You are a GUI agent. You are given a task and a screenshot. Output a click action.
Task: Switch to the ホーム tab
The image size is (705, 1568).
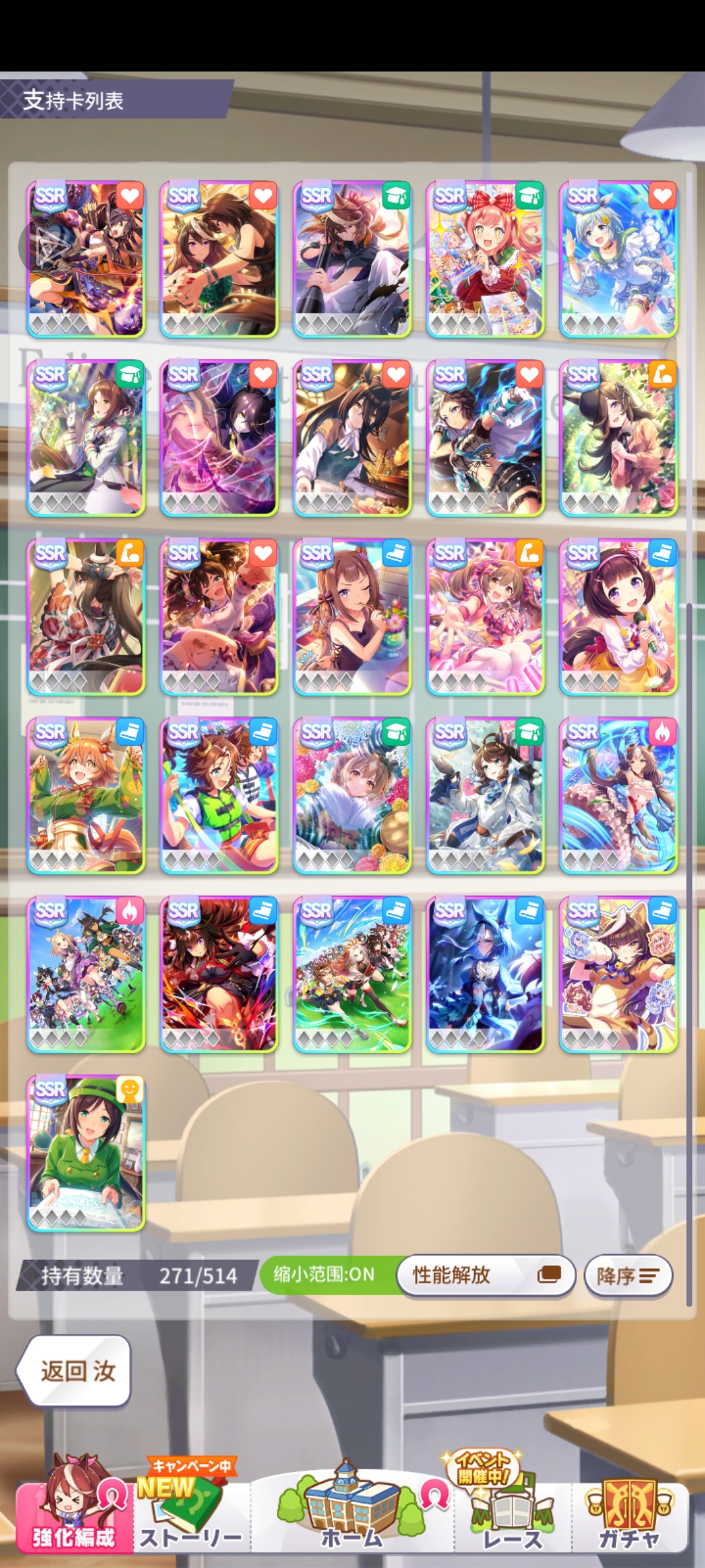(x=351, y=1516)
